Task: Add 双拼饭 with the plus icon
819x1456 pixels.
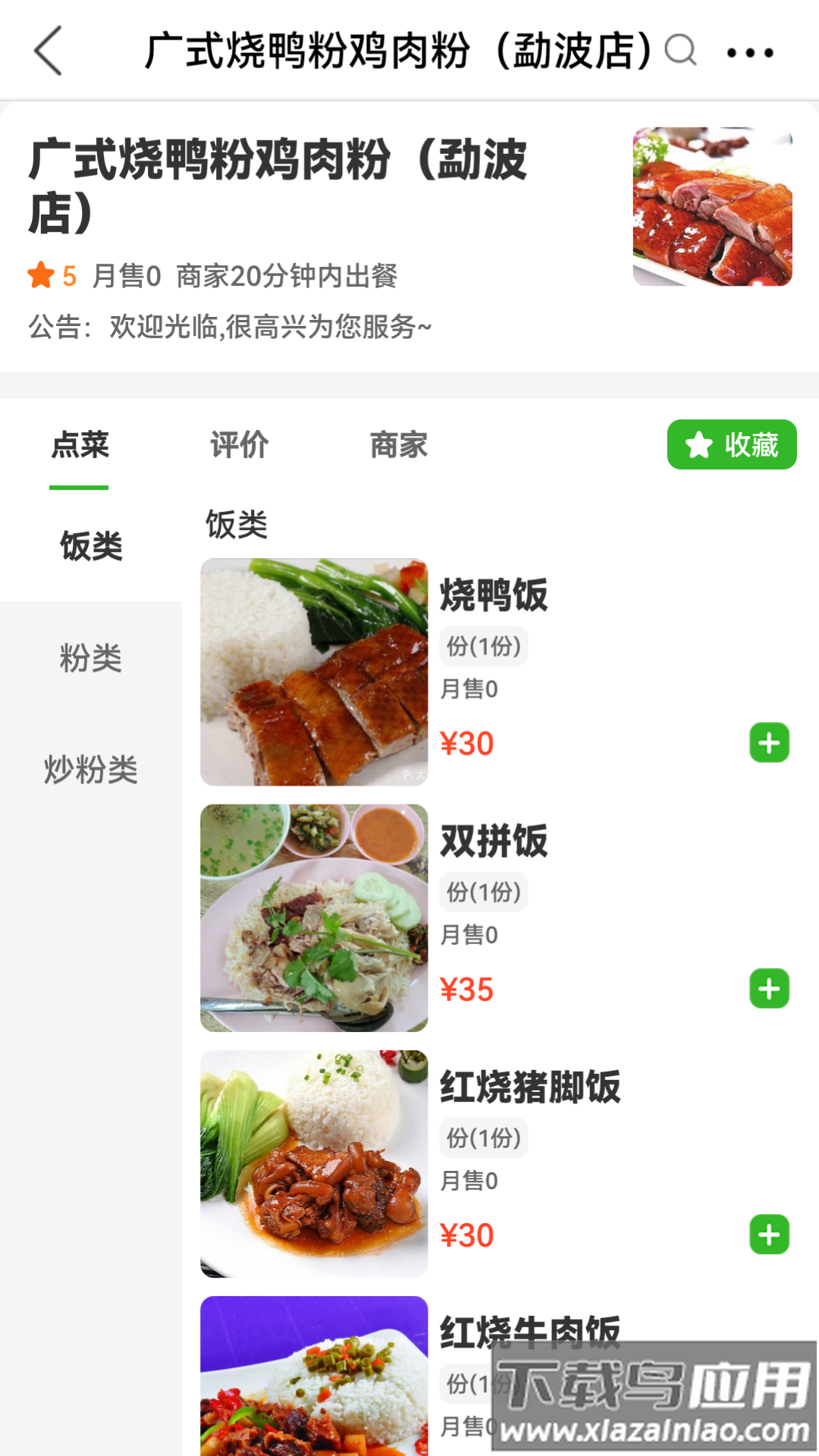Action: (769, 988)
